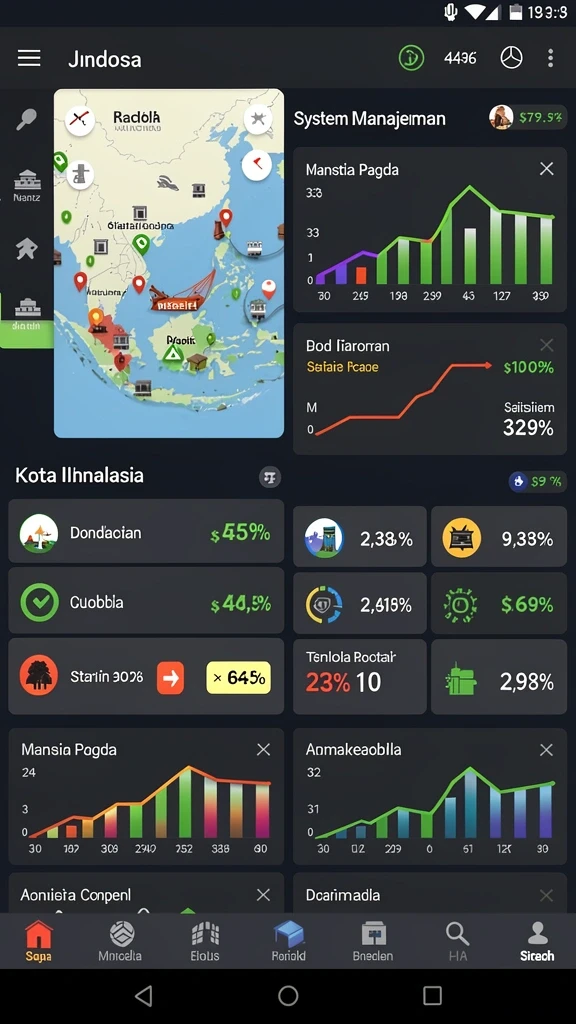This screenshot has width=576, height=1024.
Task: Open the Dondacian row
Action: point(146,532)
